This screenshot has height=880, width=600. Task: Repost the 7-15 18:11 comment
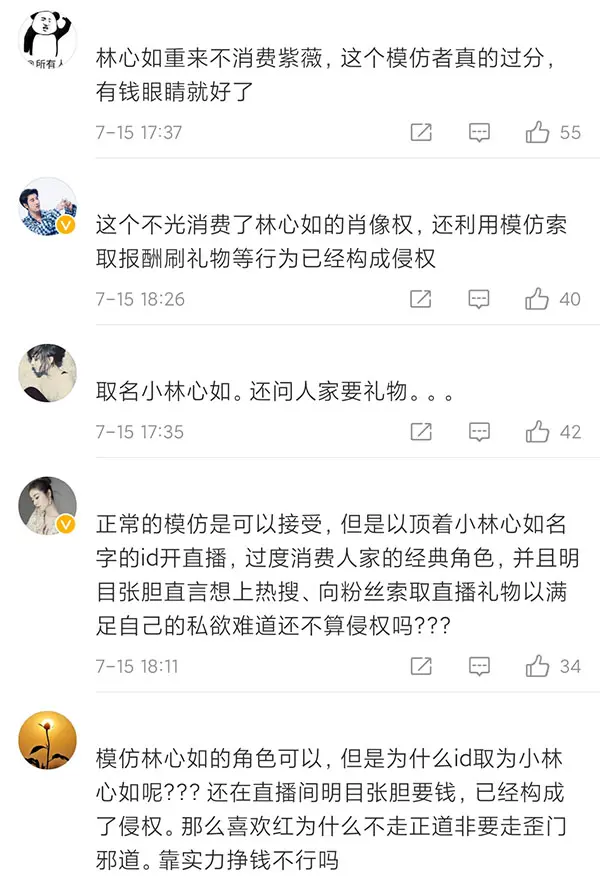pyautogui.click(x=421, y=666)
